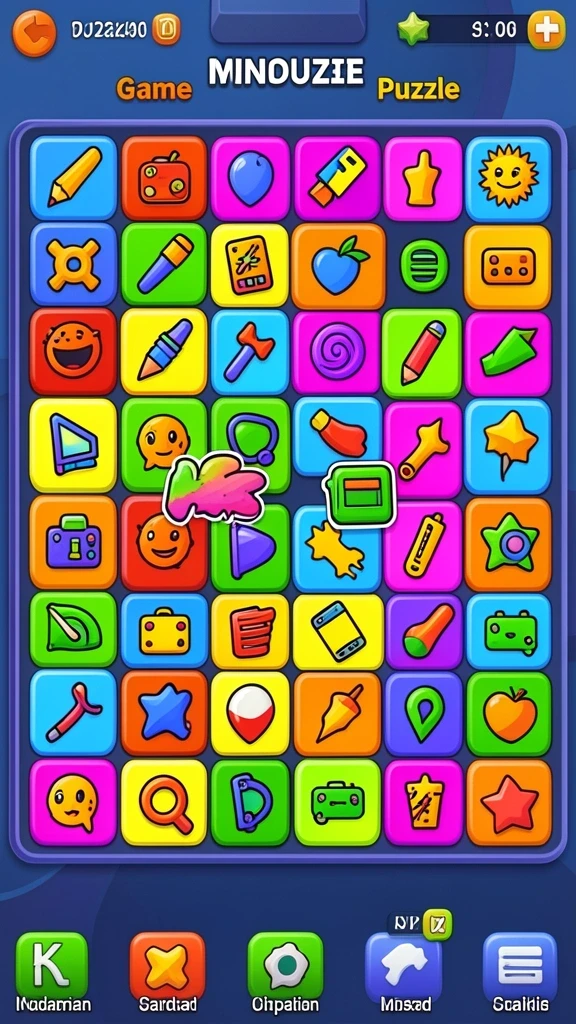Viewport: 576px width, 1024px height.
Task: Tap the green K button in bottom bar
Action: (52, 965)
